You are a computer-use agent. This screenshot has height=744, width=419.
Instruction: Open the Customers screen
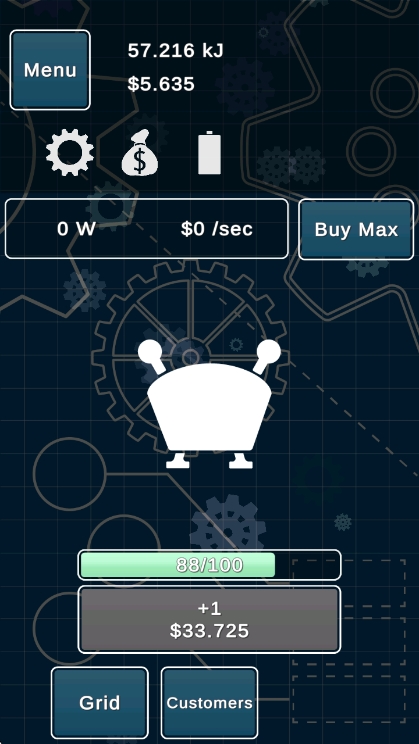(209, 703)
